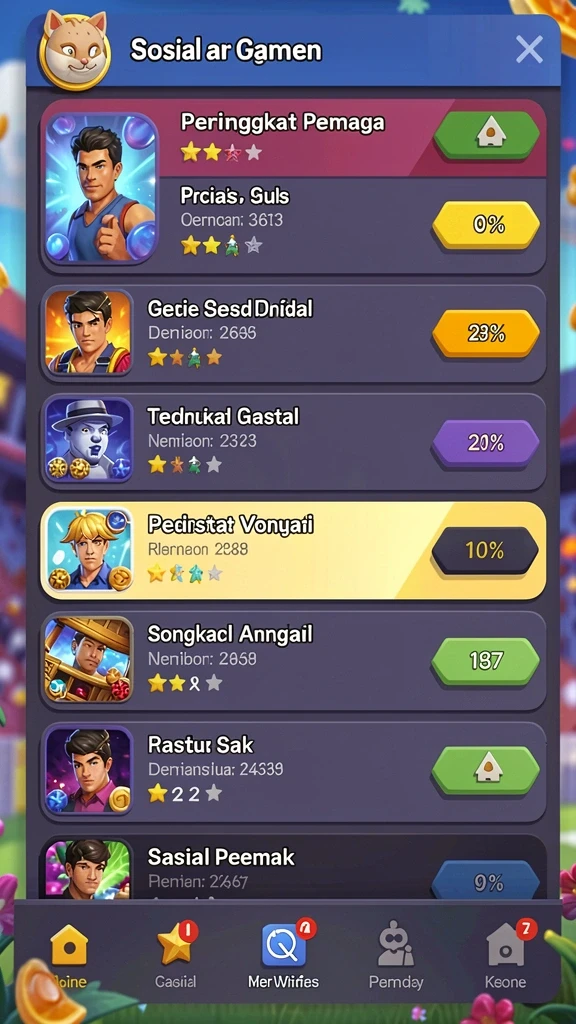Image resolution: width=576 pixels, height=1024 pixels.
Task: Select the home tab in the bottom bar
Action: (69, 955)
